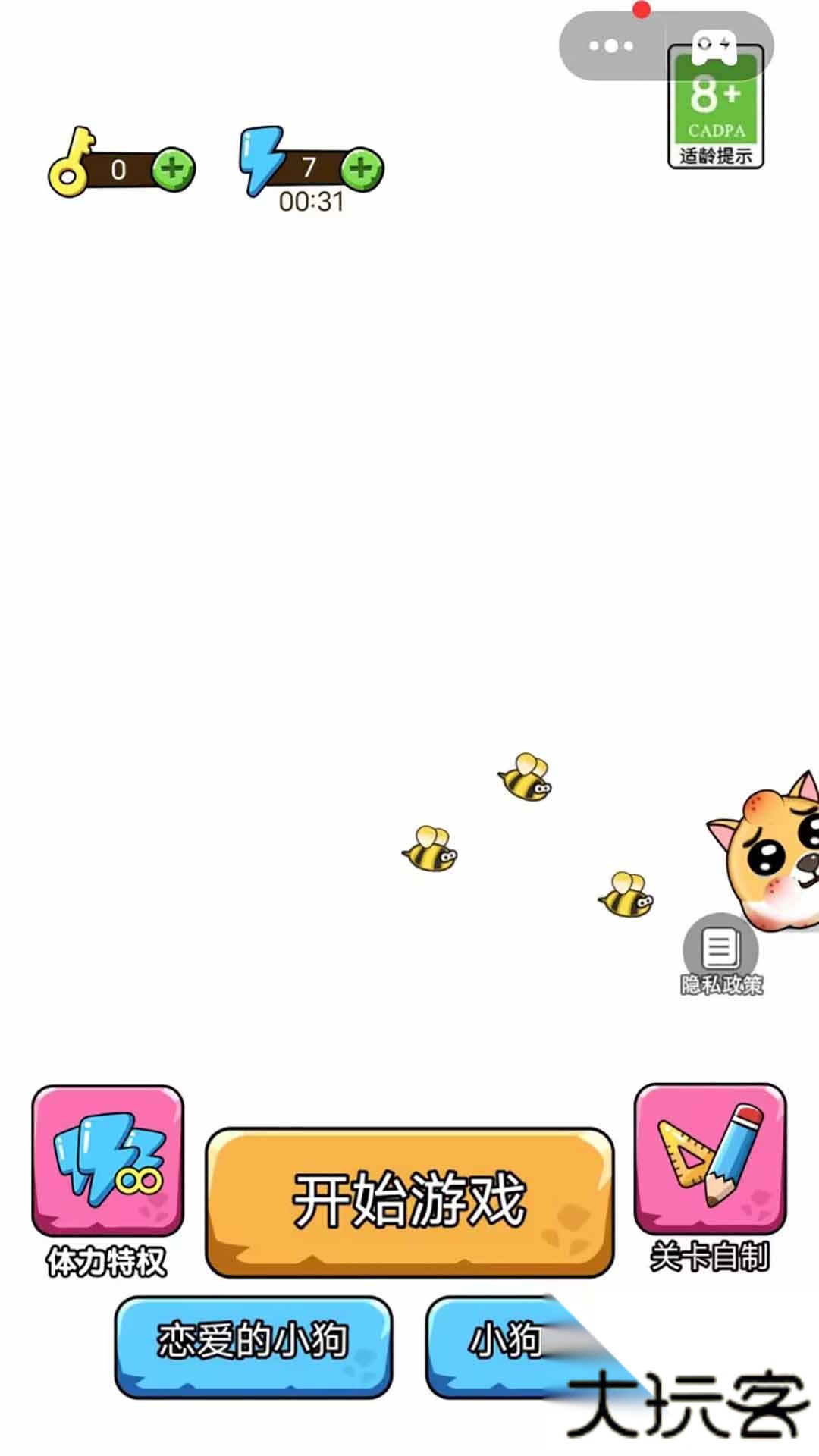Image resolution: width=819 pixels, height=1456 pixels.
Task: Open the mini program three-dot menu
Action: [611, 46]
